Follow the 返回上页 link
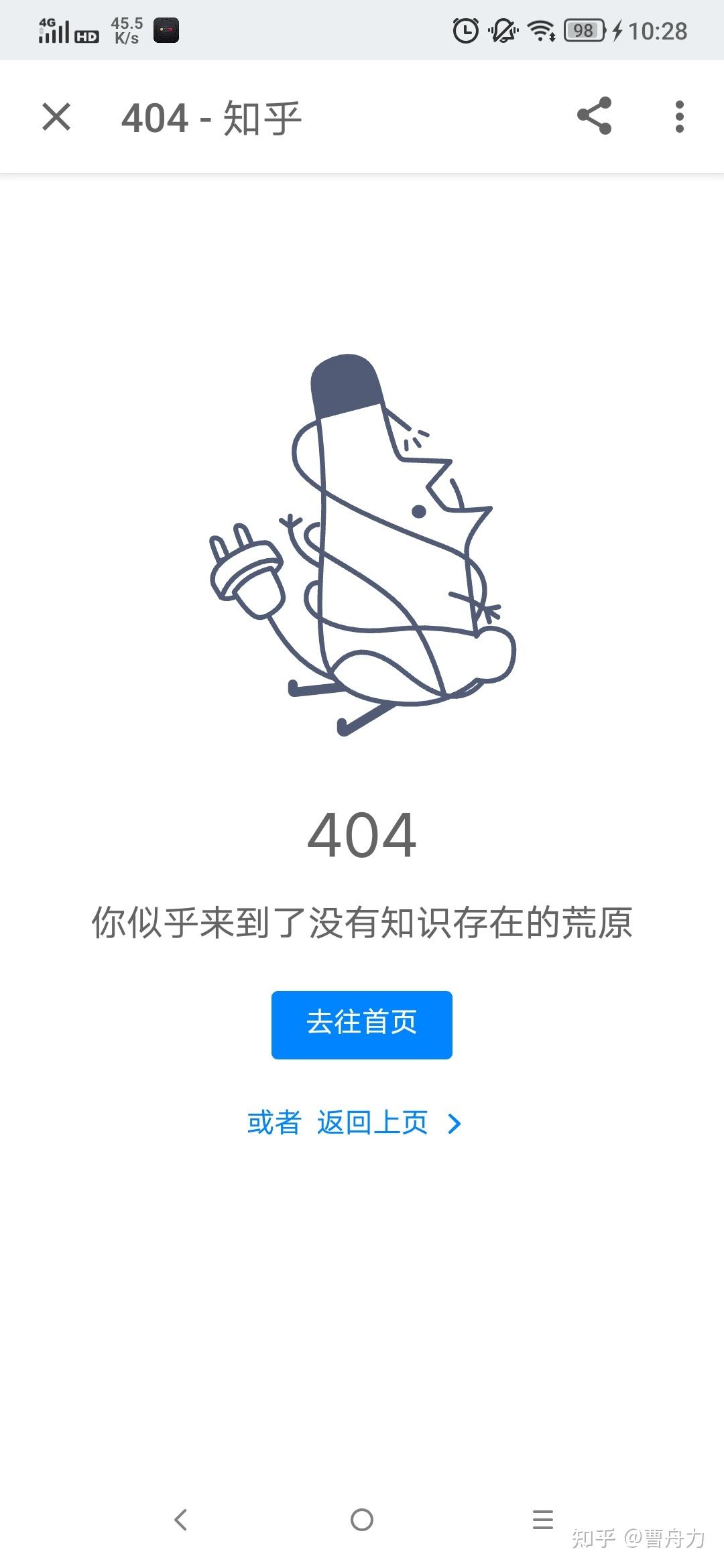 point(373,1122)
